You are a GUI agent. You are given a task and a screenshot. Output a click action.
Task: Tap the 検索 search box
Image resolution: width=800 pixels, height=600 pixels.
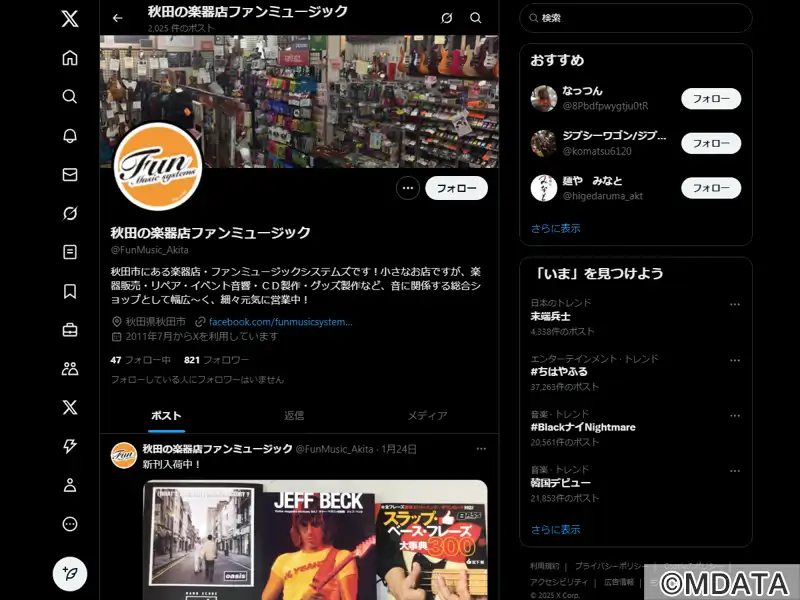(640, 18)
